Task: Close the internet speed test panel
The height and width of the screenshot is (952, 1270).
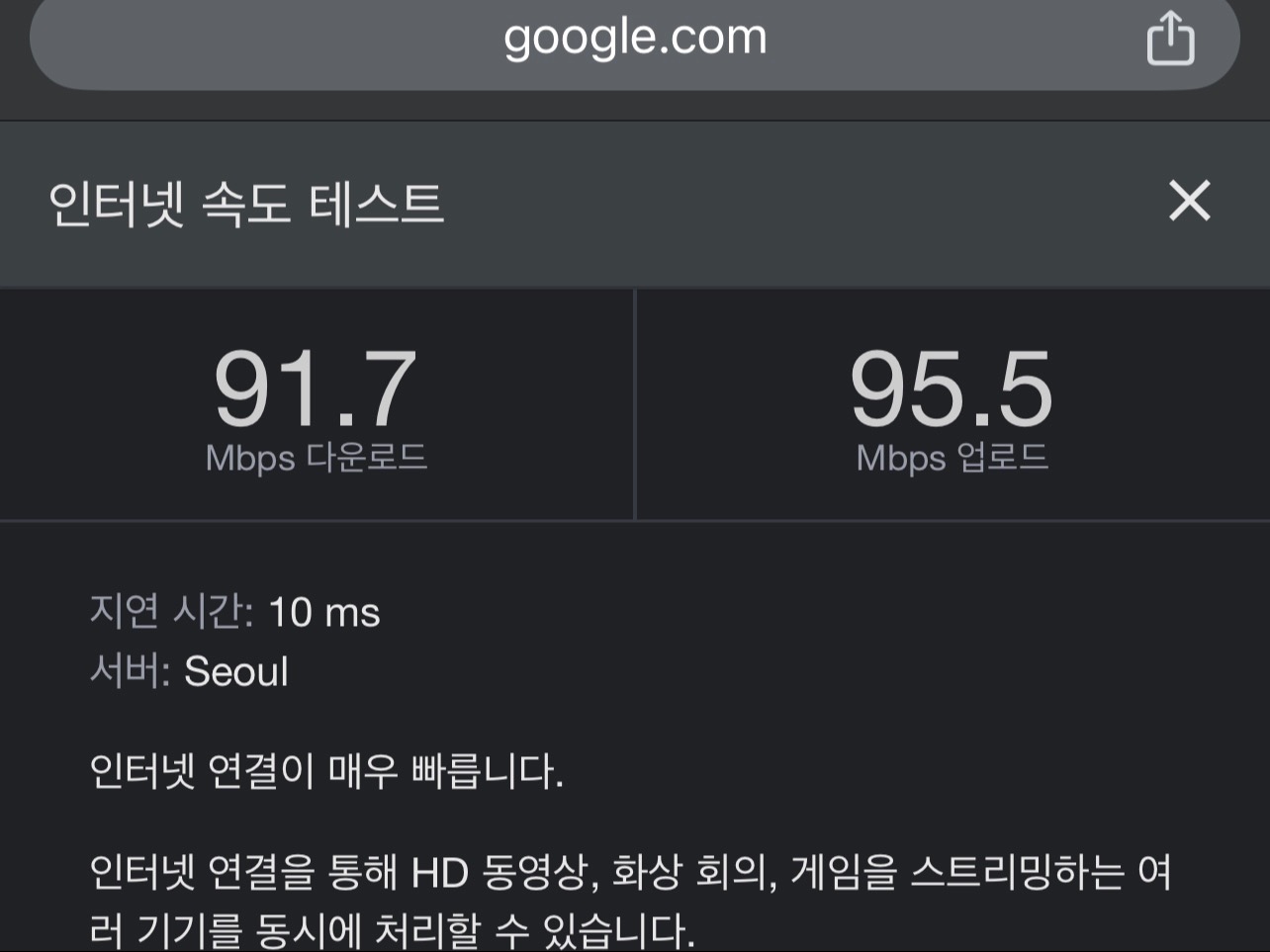Action: tap(1189, 201)
